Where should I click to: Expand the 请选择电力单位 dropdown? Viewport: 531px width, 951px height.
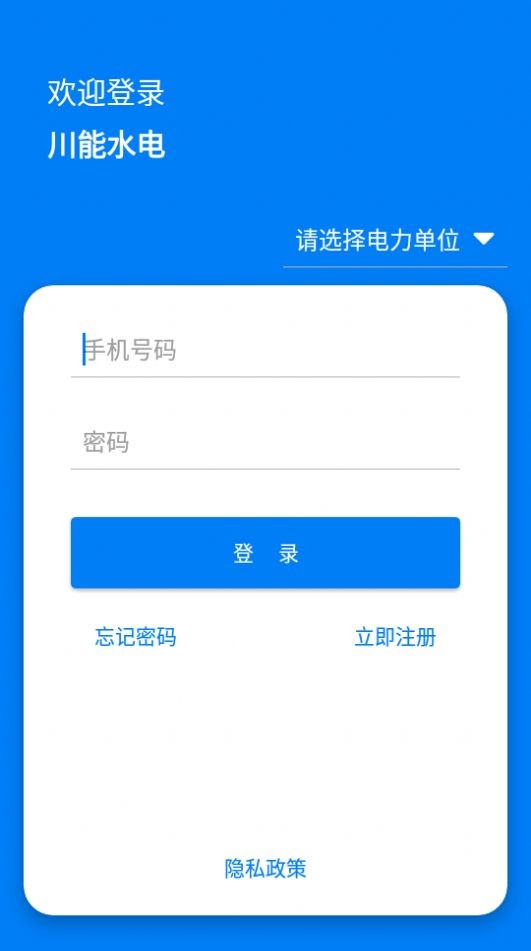click(x=395, y=241)
